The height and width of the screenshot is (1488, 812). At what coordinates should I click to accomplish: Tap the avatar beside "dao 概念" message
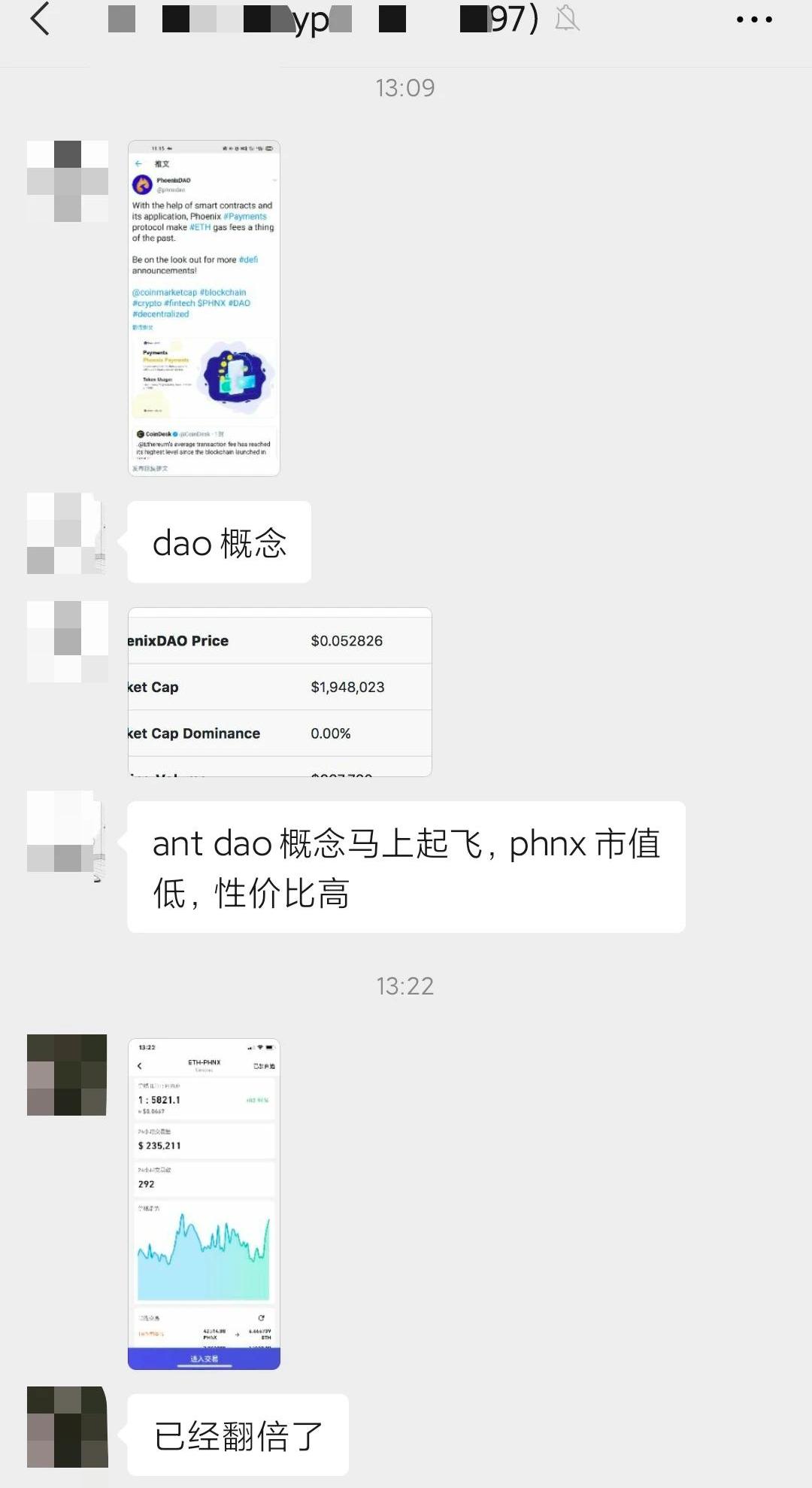pos(66,533)
